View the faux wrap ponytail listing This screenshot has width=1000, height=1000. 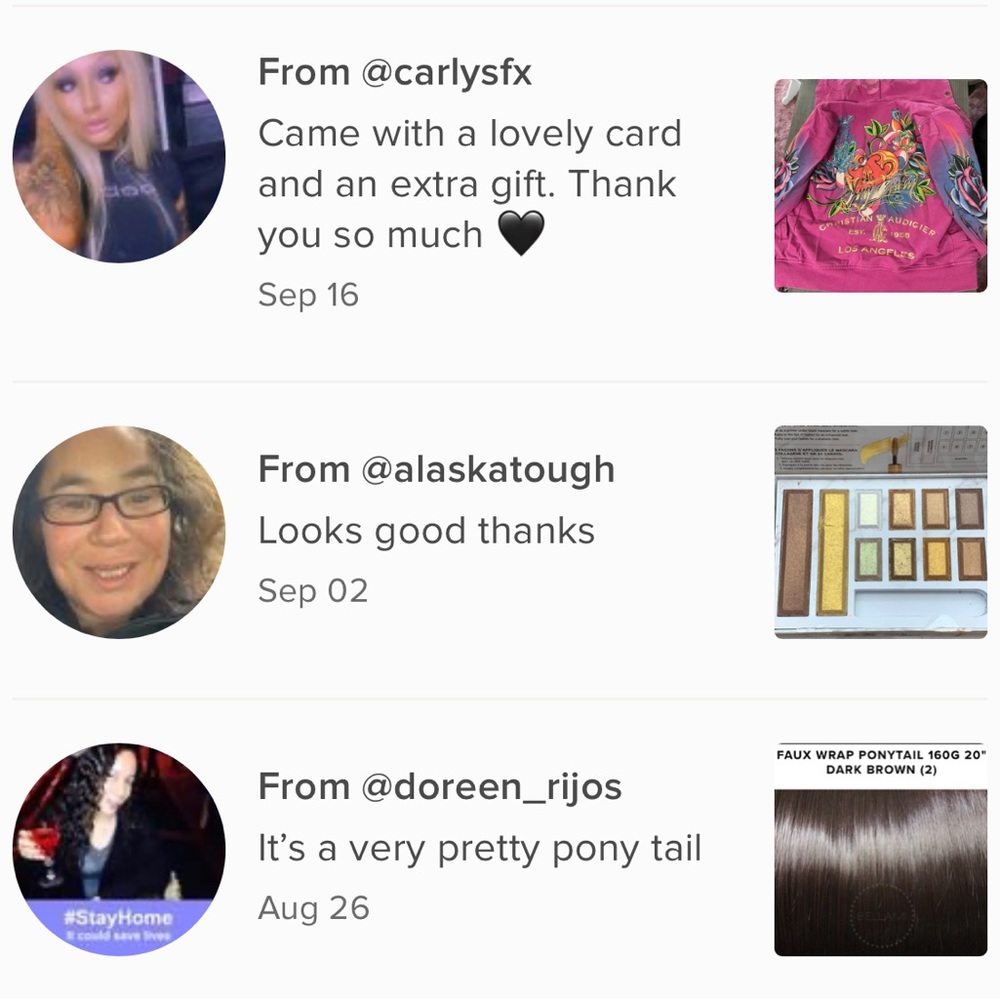tap(880, 849)
